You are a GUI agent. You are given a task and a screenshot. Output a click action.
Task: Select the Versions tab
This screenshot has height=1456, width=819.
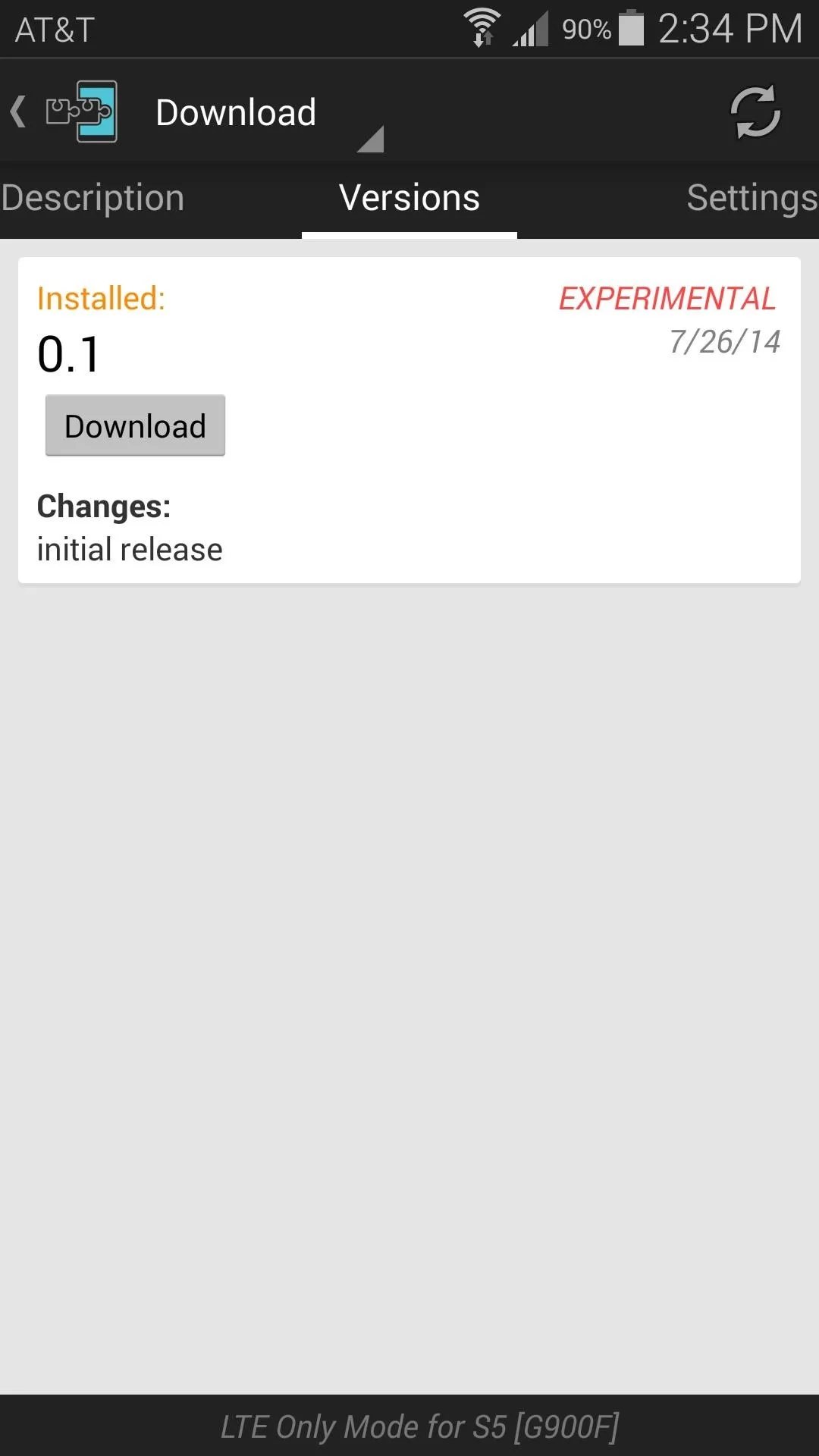click(x=409, y=199)
